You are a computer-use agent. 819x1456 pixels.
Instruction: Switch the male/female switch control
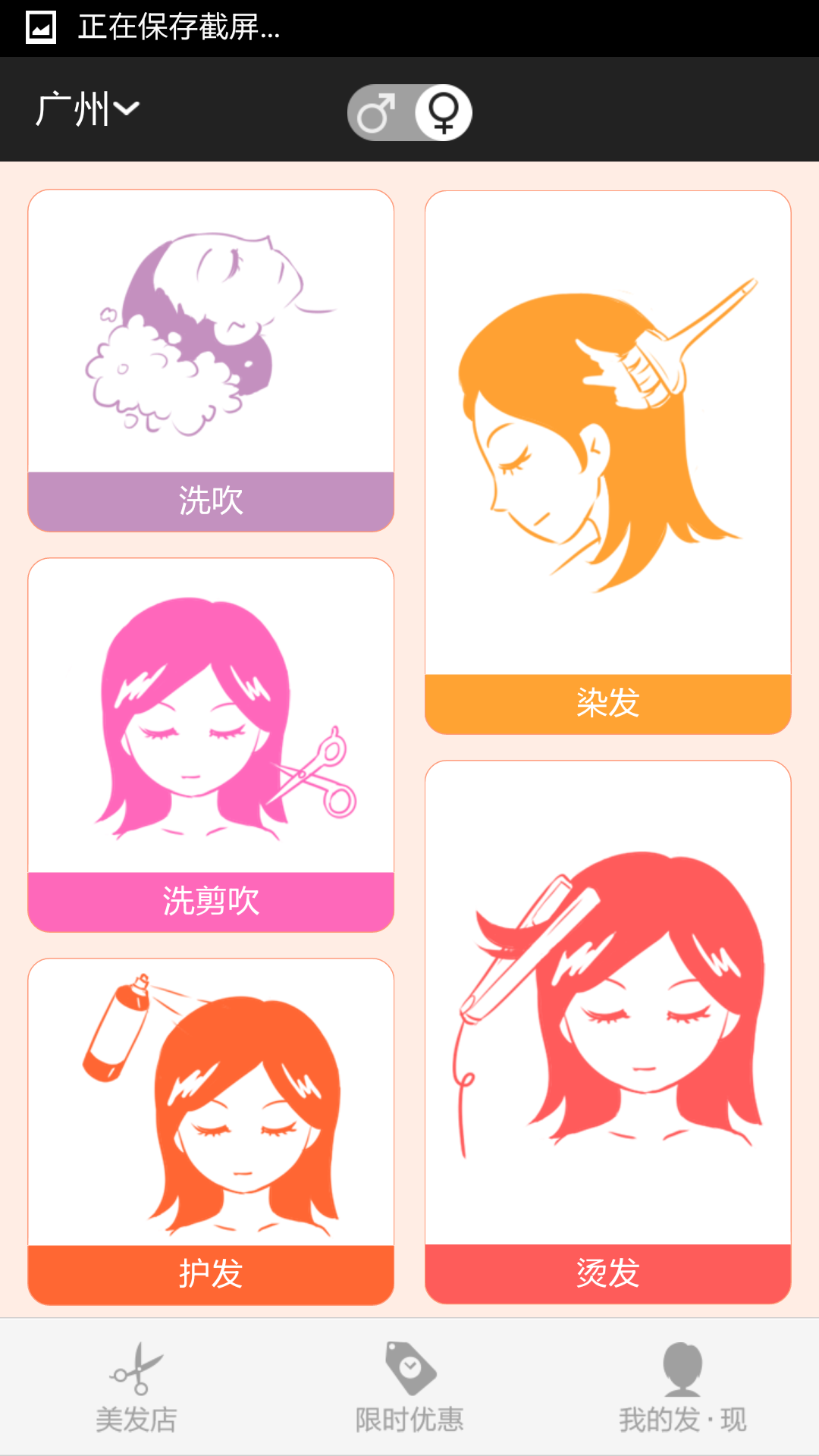[409, 112]
